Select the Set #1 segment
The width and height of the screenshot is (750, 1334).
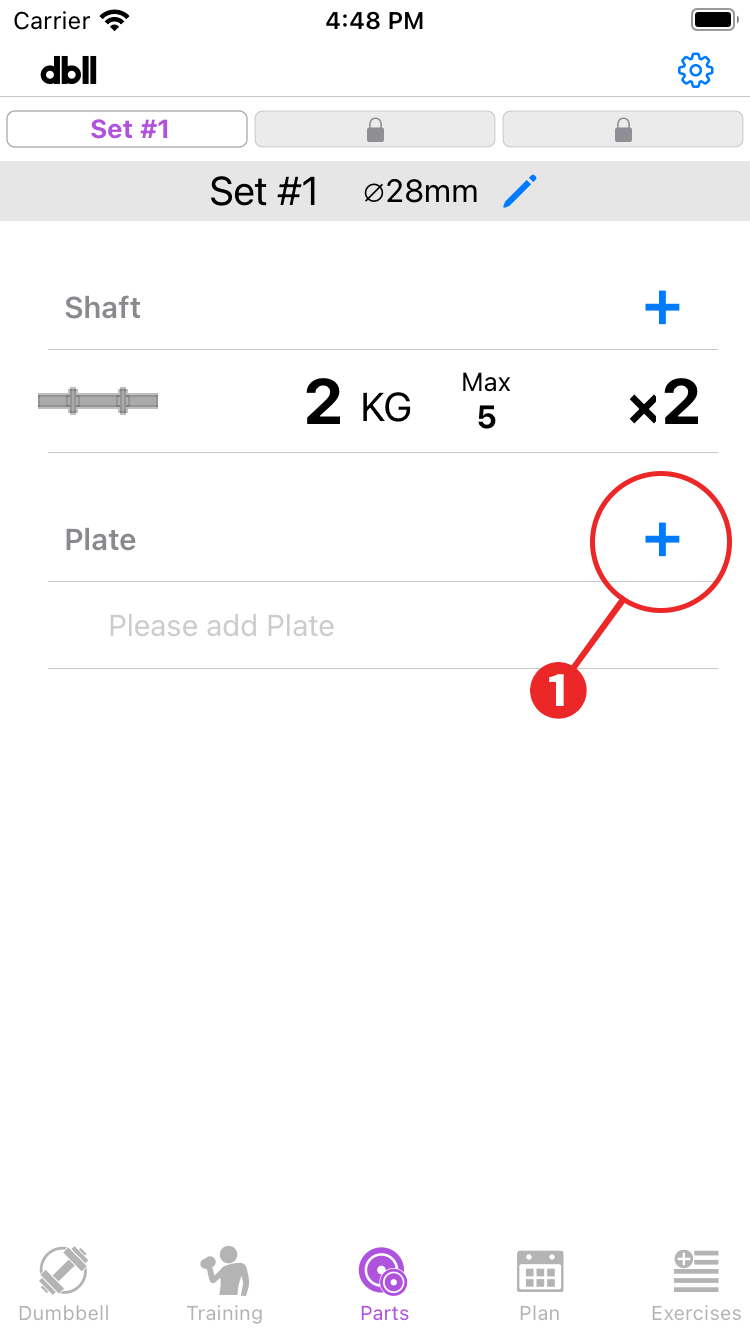[x=127, y=129]
